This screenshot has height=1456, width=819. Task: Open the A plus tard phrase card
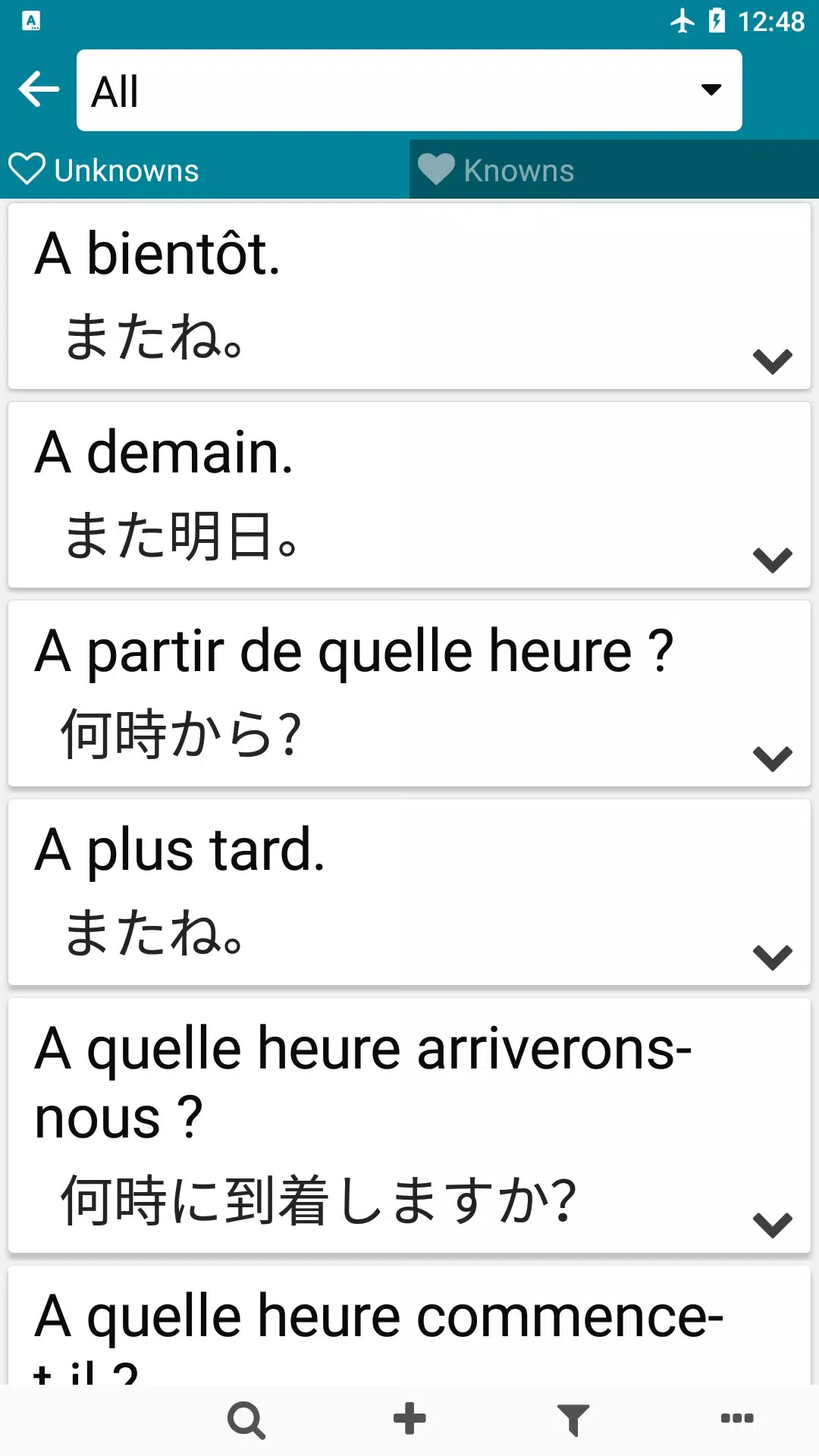[379, 891]
